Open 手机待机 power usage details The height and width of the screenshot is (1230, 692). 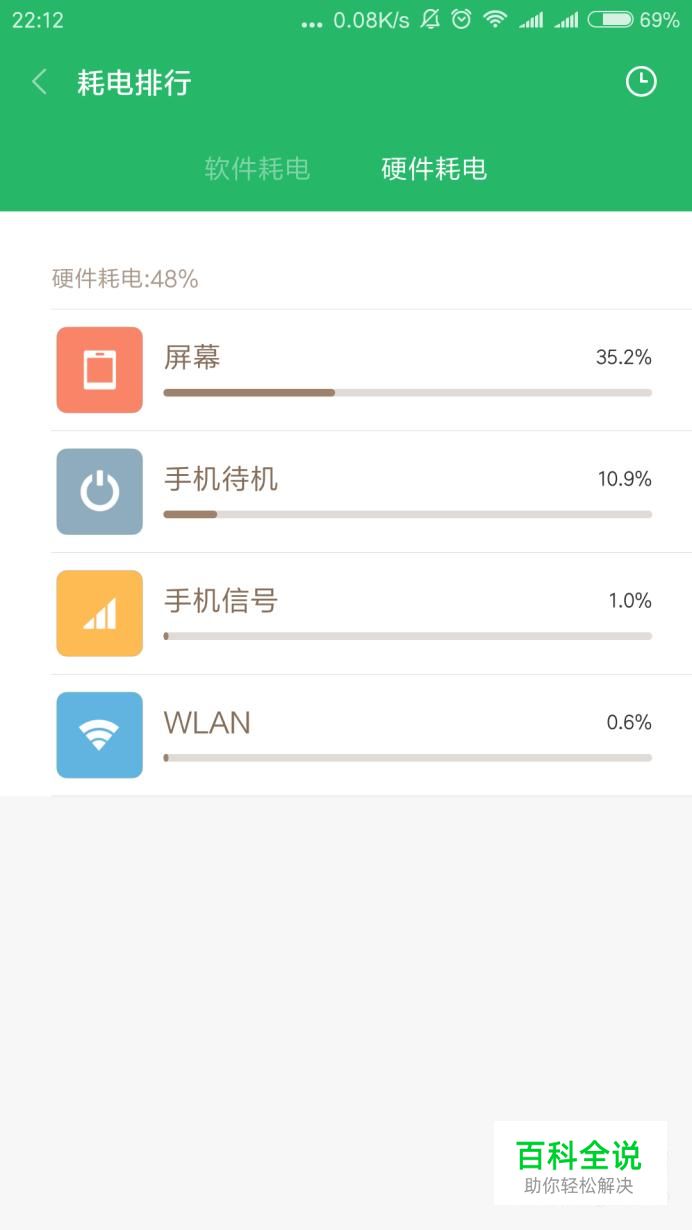[x=371, y=492]
